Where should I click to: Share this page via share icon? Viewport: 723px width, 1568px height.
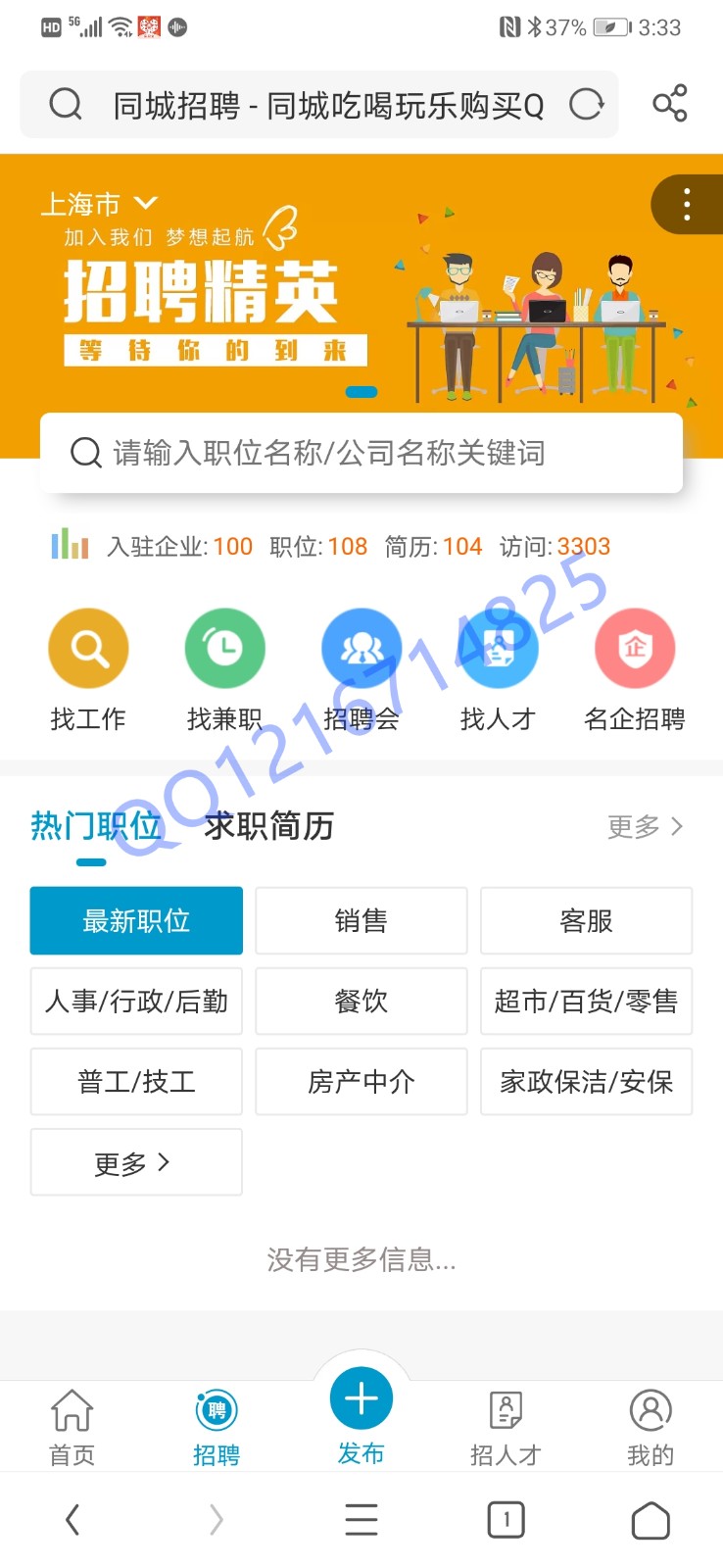[669, 104]
